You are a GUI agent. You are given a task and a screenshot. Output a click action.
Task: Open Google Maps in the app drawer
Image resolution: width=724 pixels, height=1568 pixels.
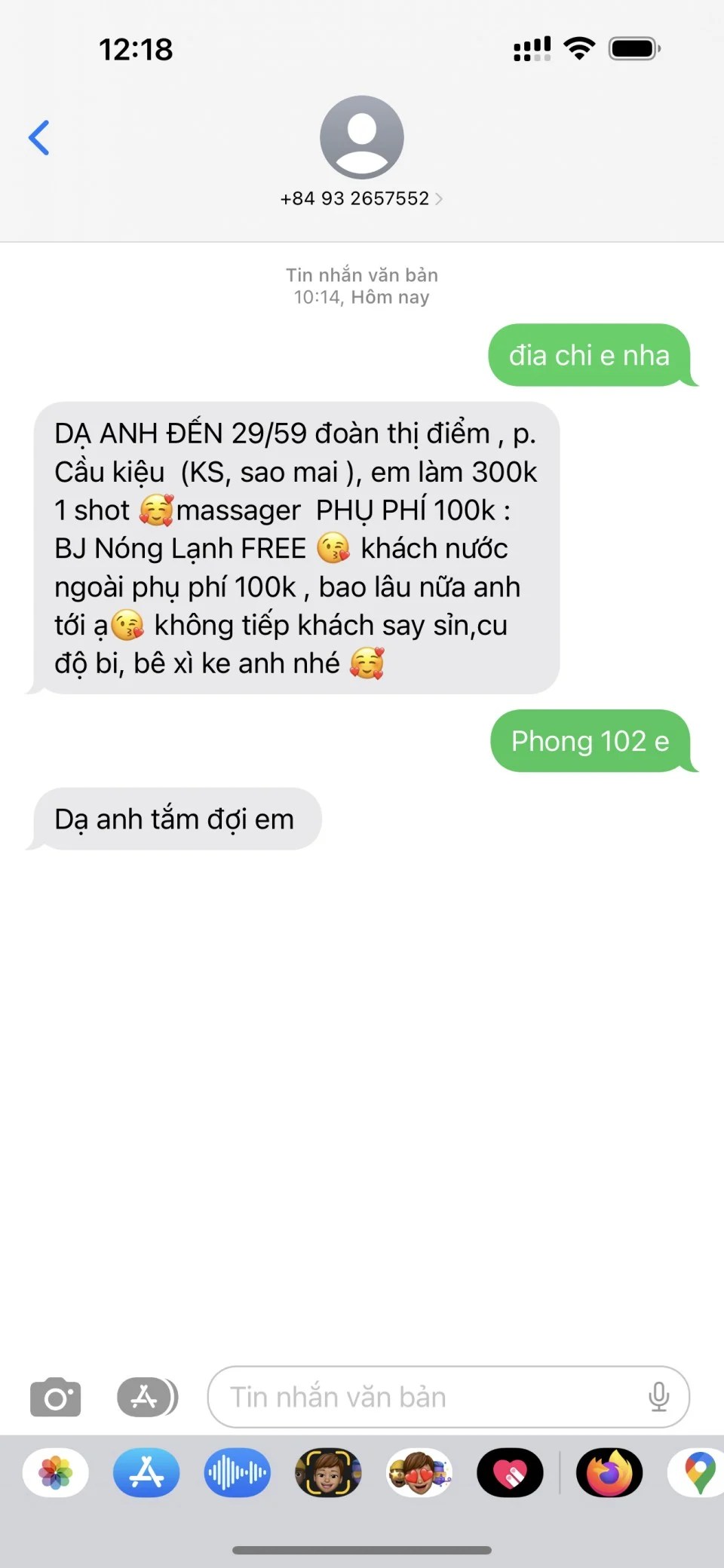click(698, 1472)
